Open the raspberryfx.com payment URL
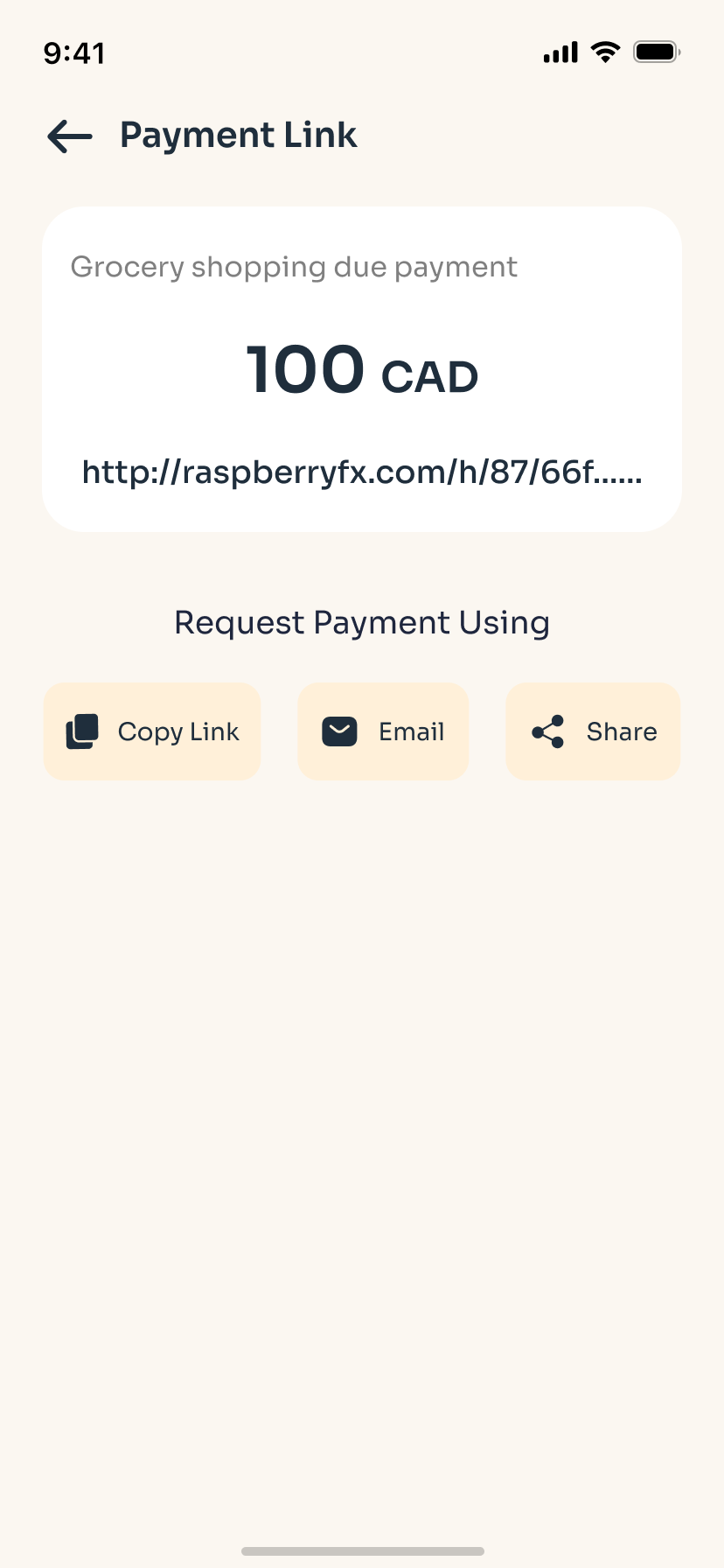 point(362,472)
